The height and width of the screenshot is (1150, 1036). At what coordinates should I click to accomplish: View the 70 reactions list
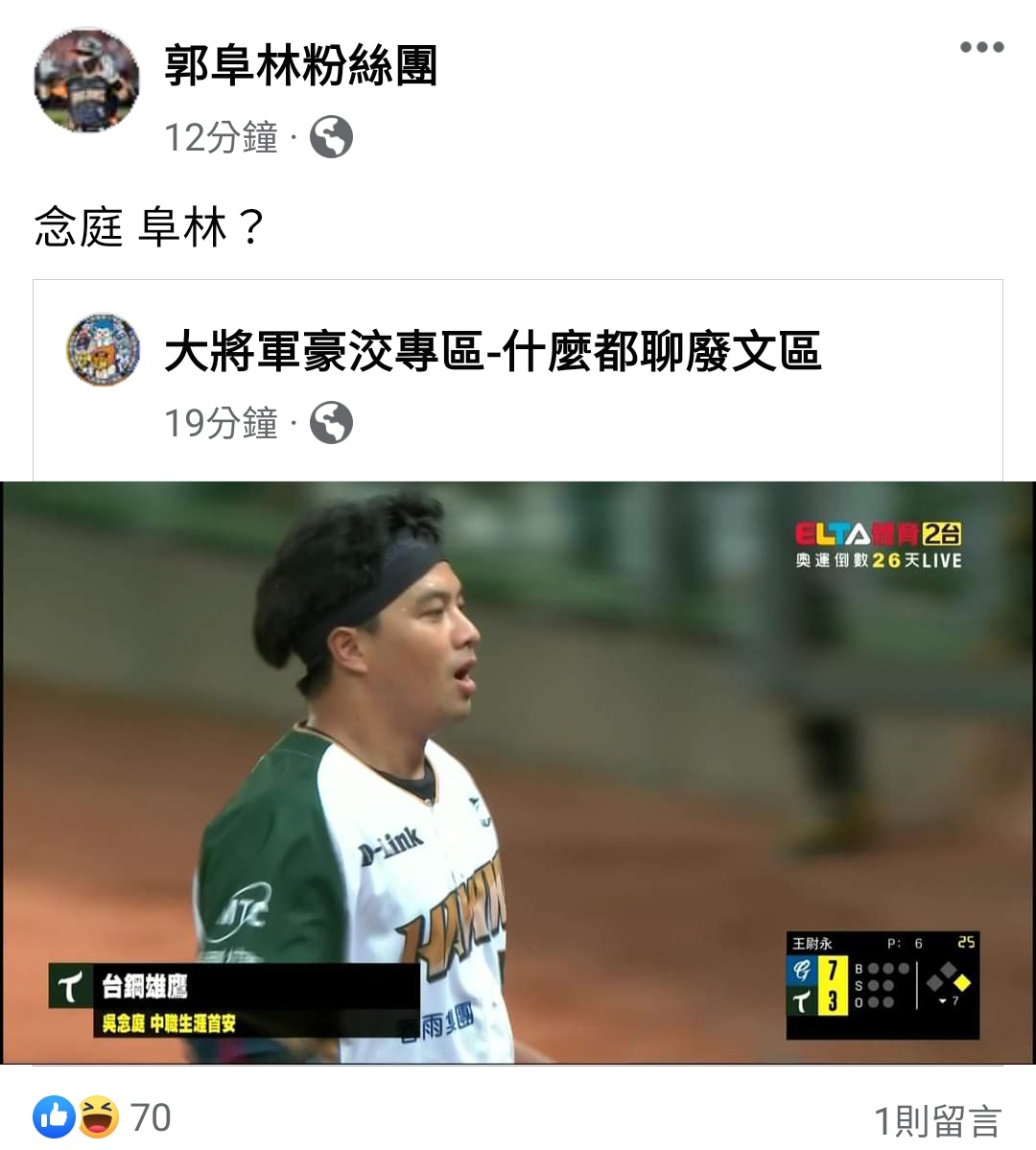pyautogui.click(x=104, y=1117)
